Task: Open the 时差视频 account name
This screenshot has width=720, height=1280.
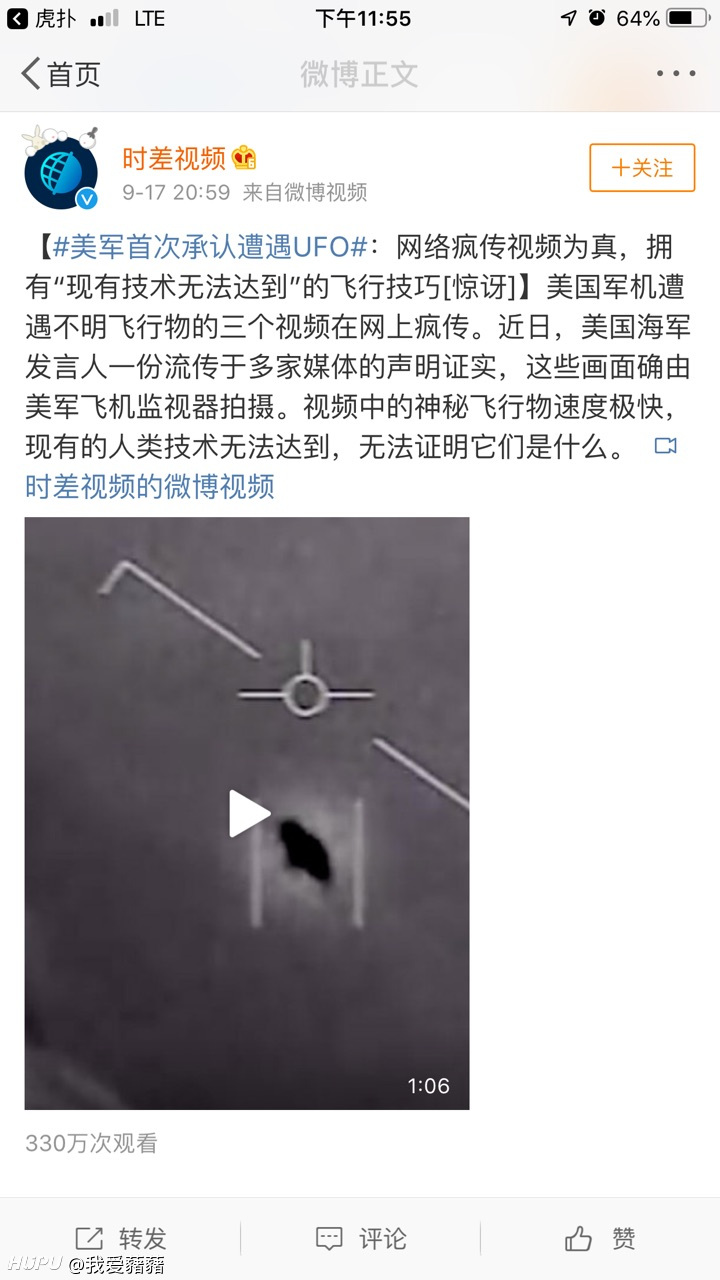Action: (x=174, y=158)
